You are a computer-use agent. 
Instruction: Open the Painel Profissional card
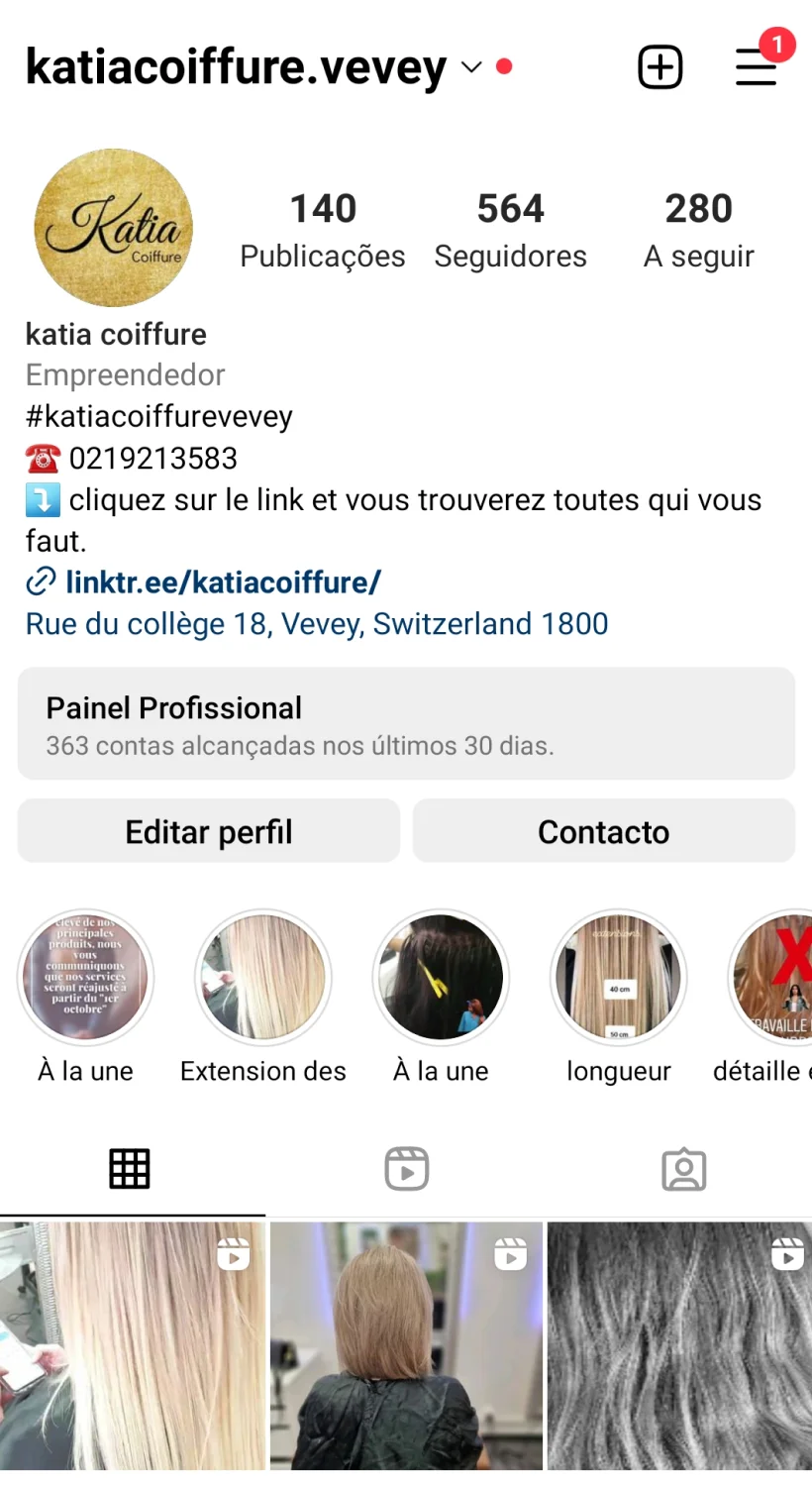click(406, 724)
